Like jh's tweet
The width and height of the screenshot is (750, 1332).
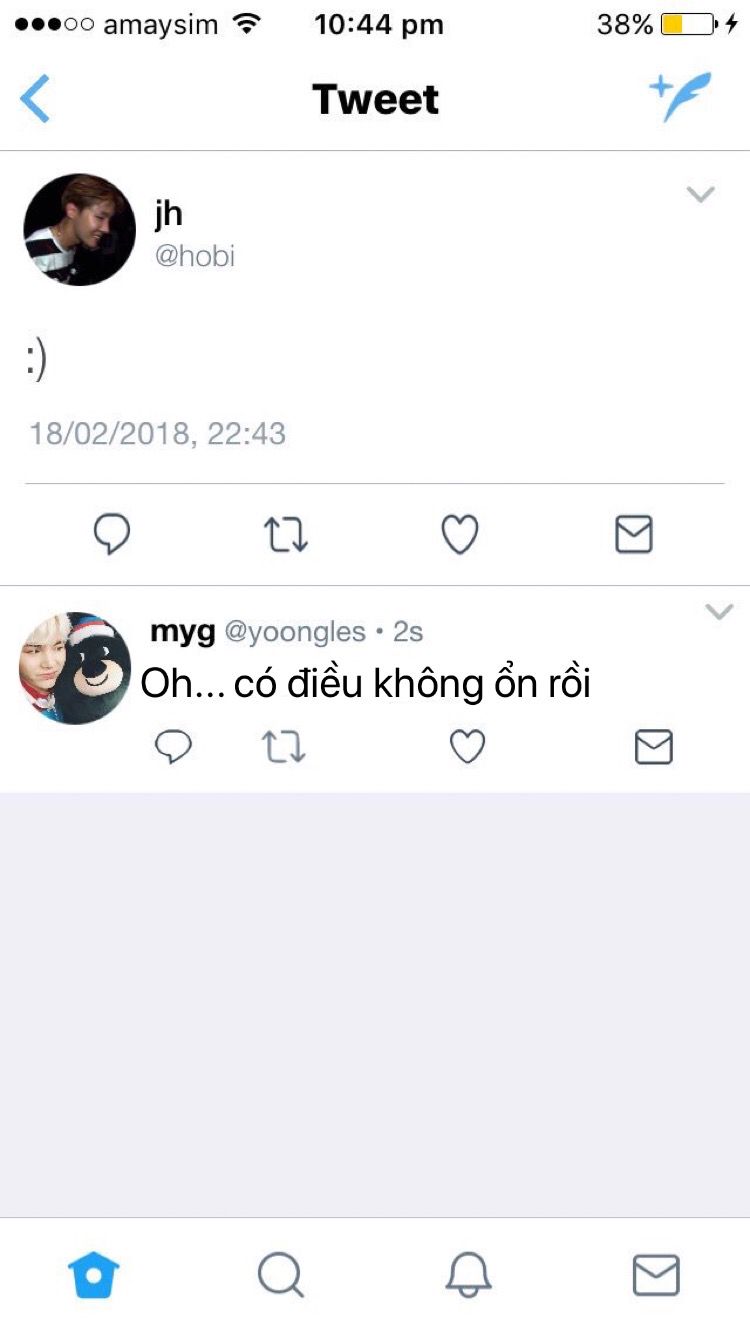coord(460,535)
